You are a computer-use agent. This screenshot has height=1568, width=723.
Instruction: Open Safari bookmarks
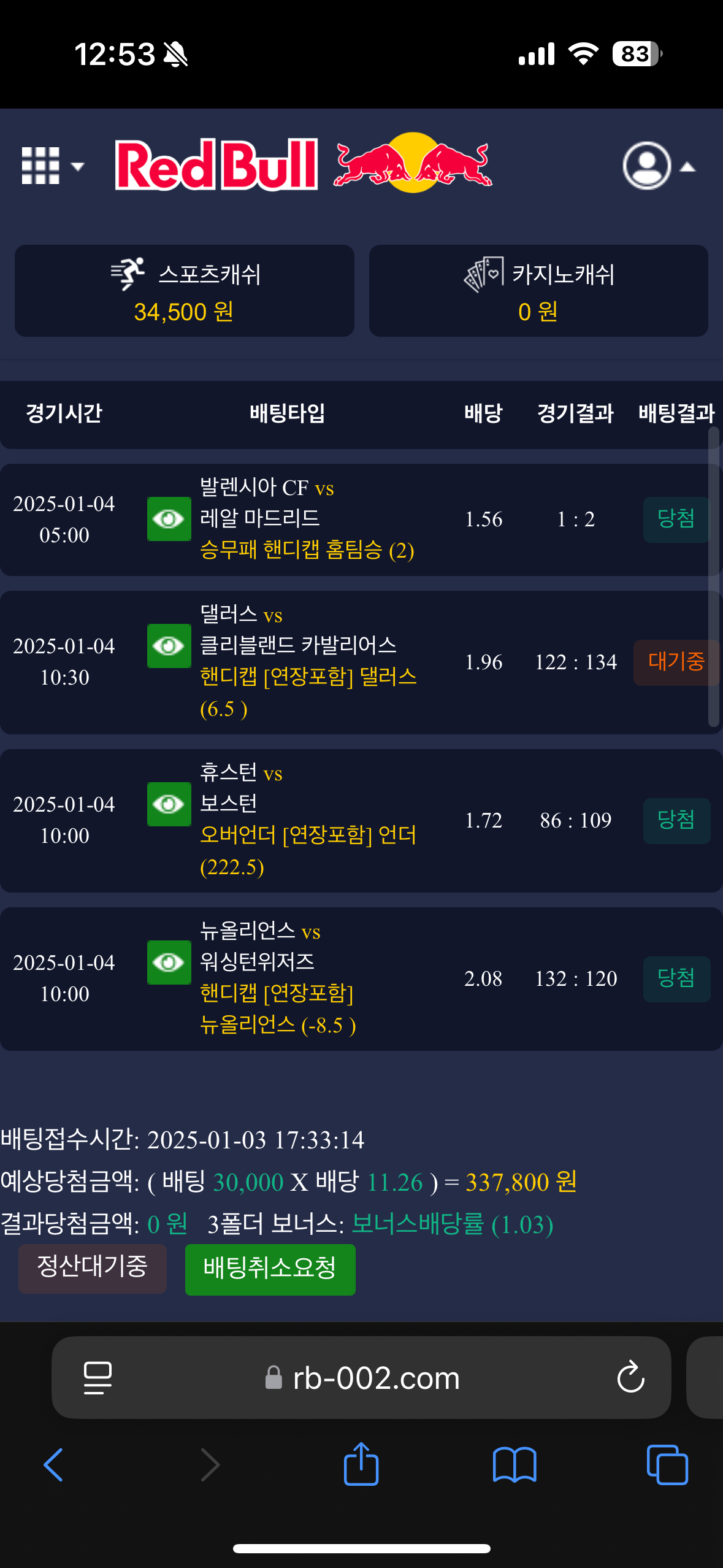tap(514, 1465)
